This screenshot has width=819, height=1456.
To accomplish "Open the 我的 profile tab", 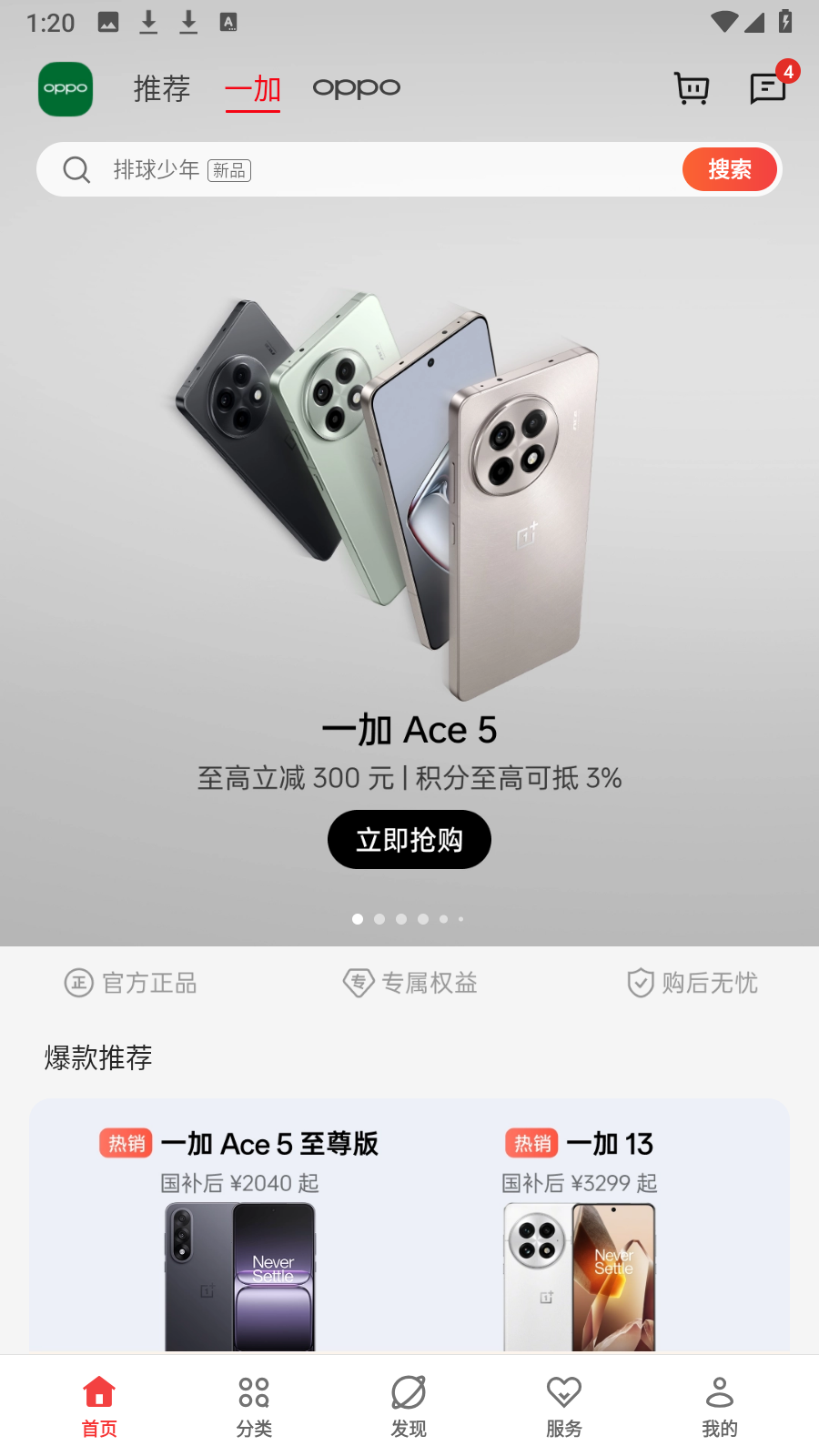I will point(719,1406).
